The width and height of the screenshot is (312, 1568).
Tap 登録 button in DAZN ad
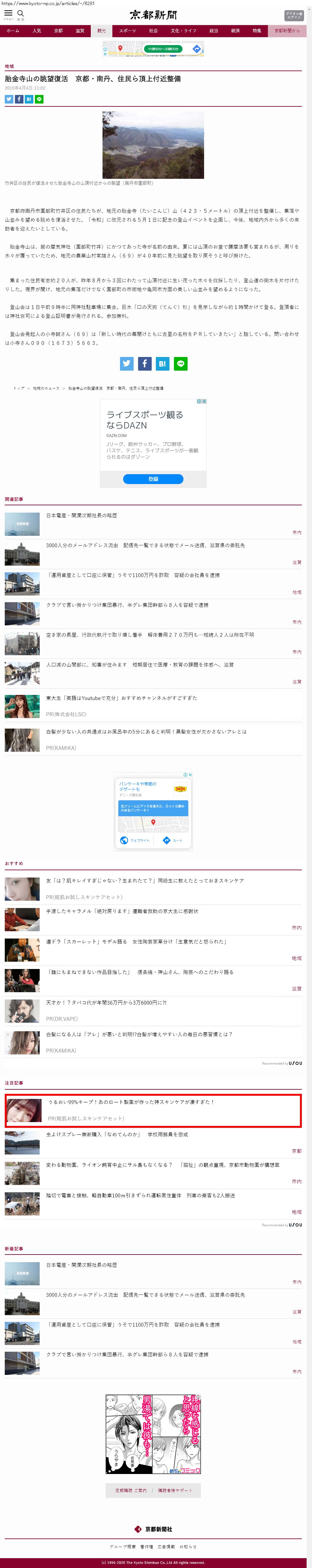pos(153,479)
